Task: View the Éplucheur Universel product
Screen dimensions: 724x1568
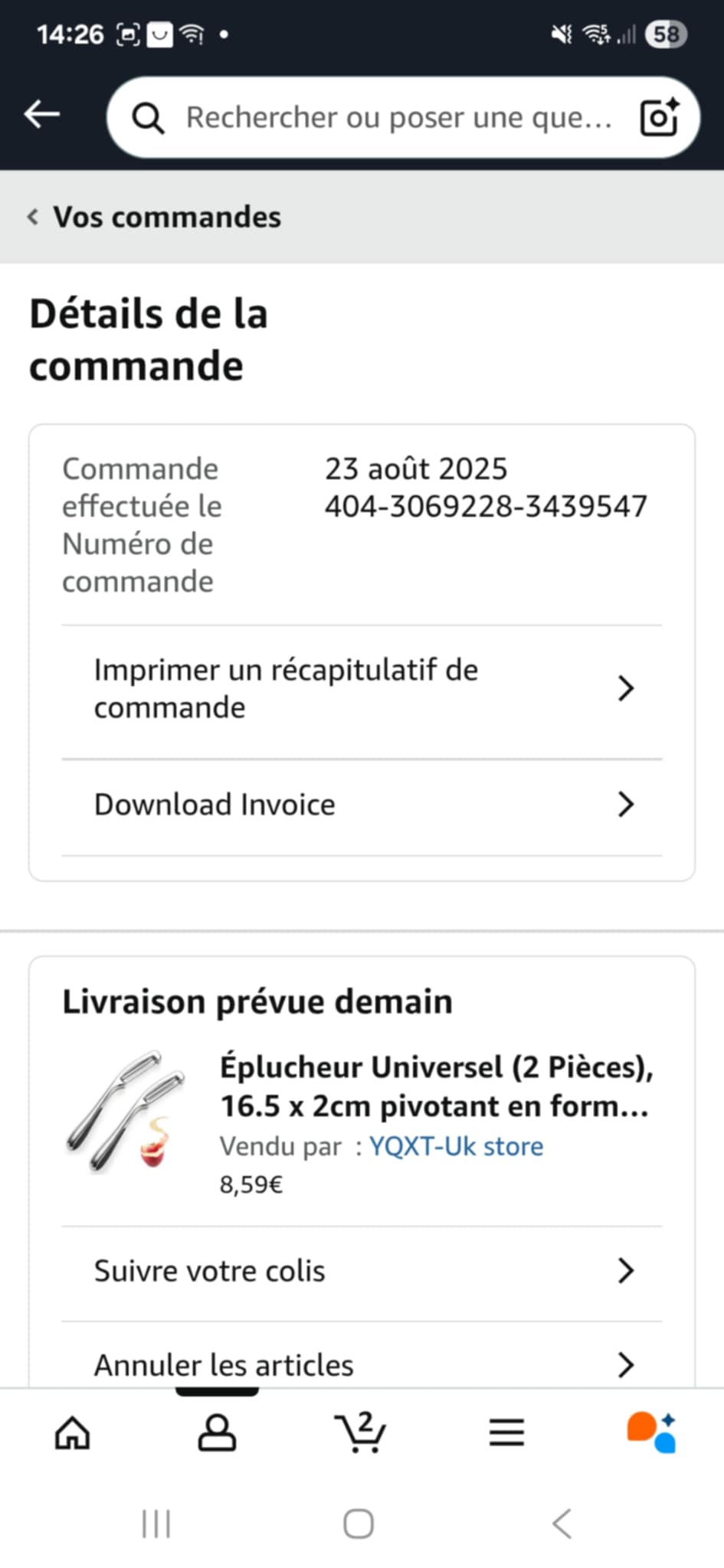Action: 435,1086
